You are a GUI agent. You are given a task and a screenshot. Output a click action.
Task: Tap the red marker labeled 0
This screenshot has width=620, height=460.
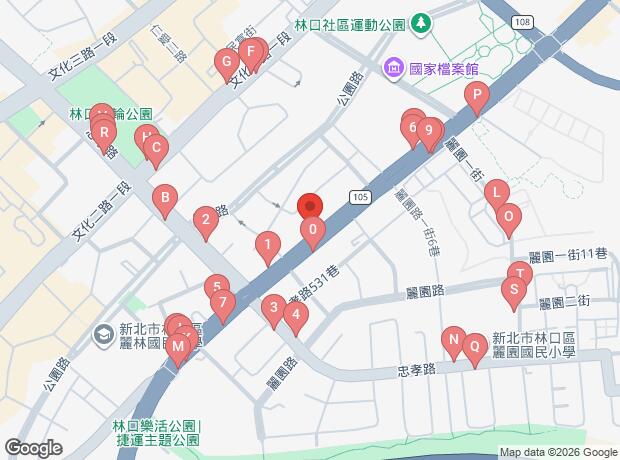[x=313, y=232]
